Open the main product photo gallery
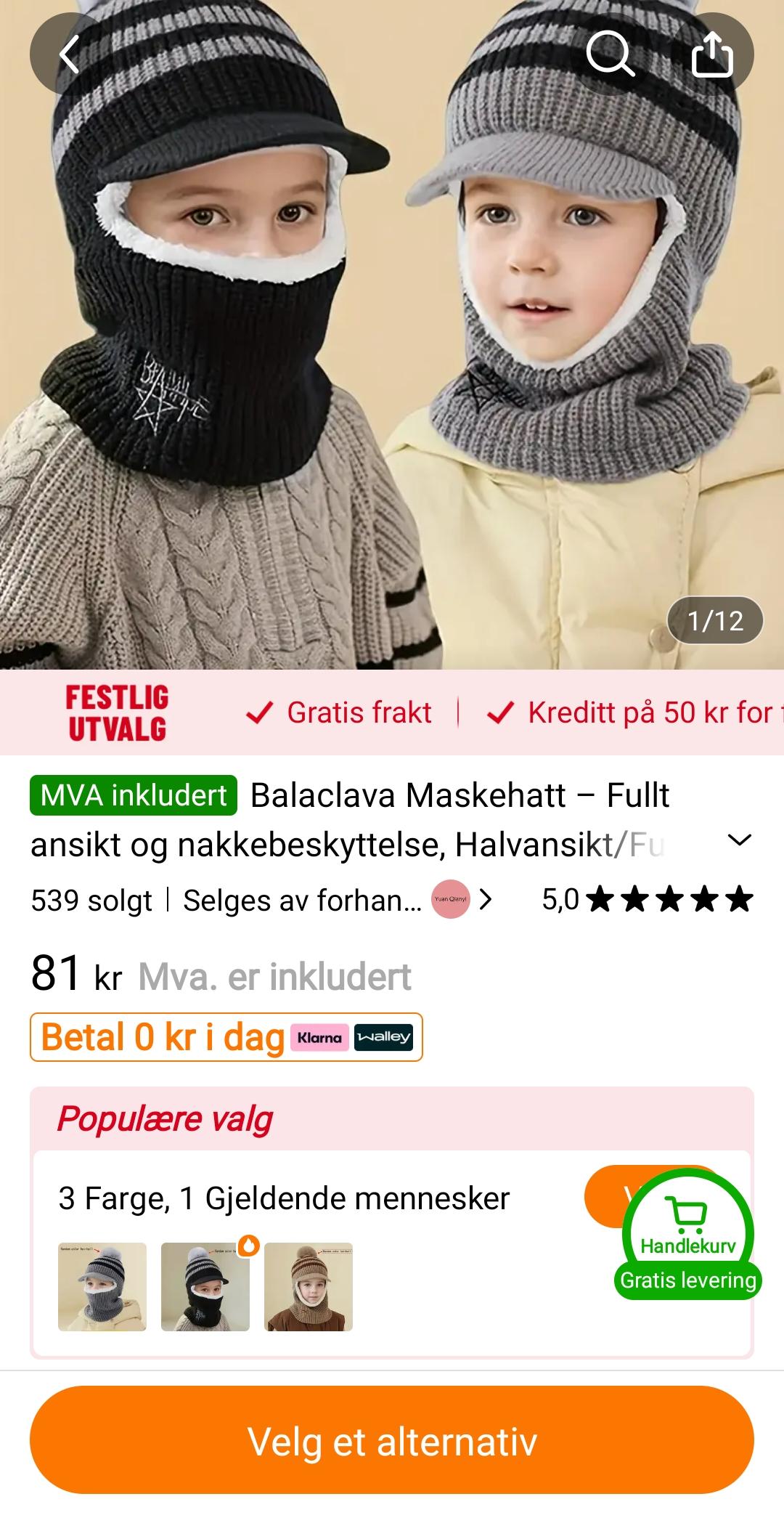This screenshot has height=1523, width=784. coord(392,363)
